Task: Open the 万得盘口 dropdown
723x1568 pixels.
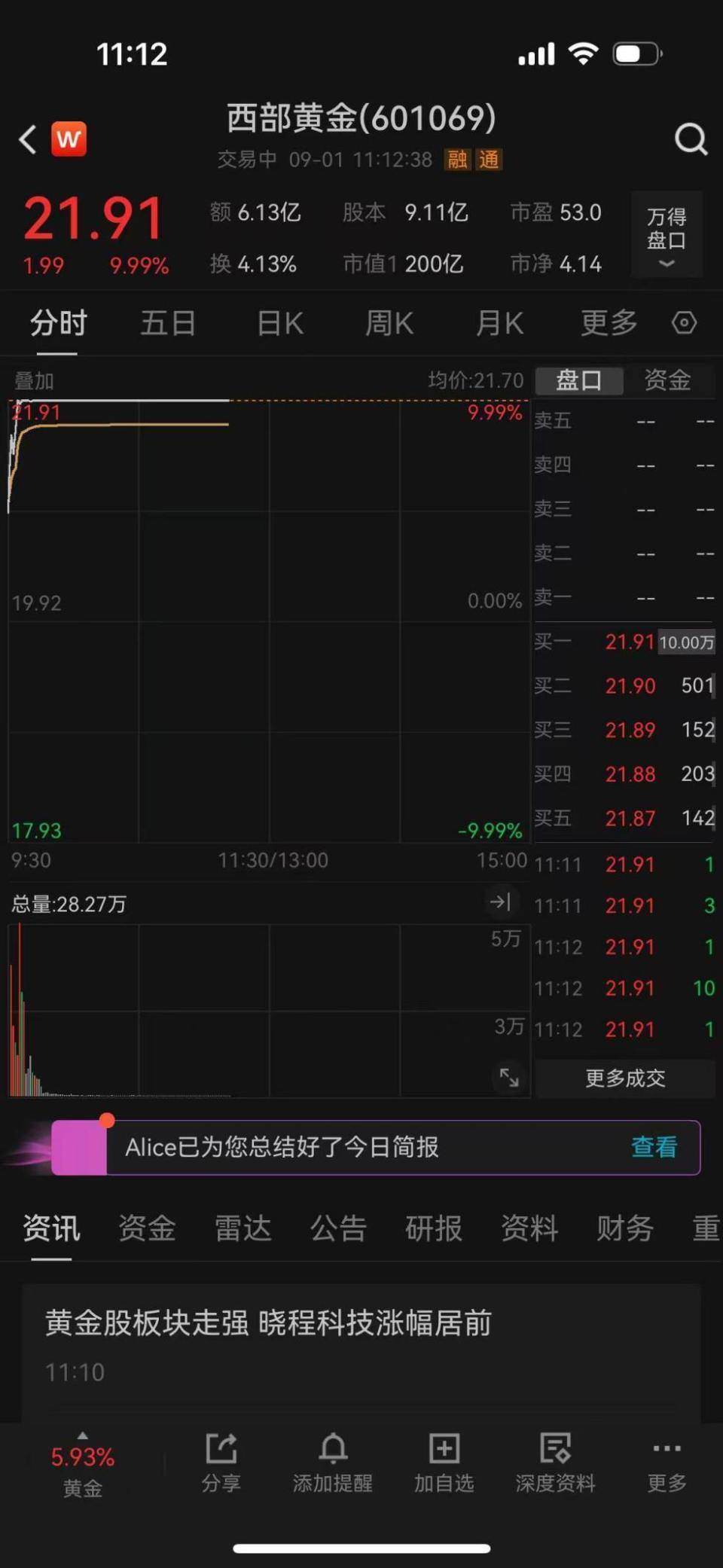Action: coord(666,235)
